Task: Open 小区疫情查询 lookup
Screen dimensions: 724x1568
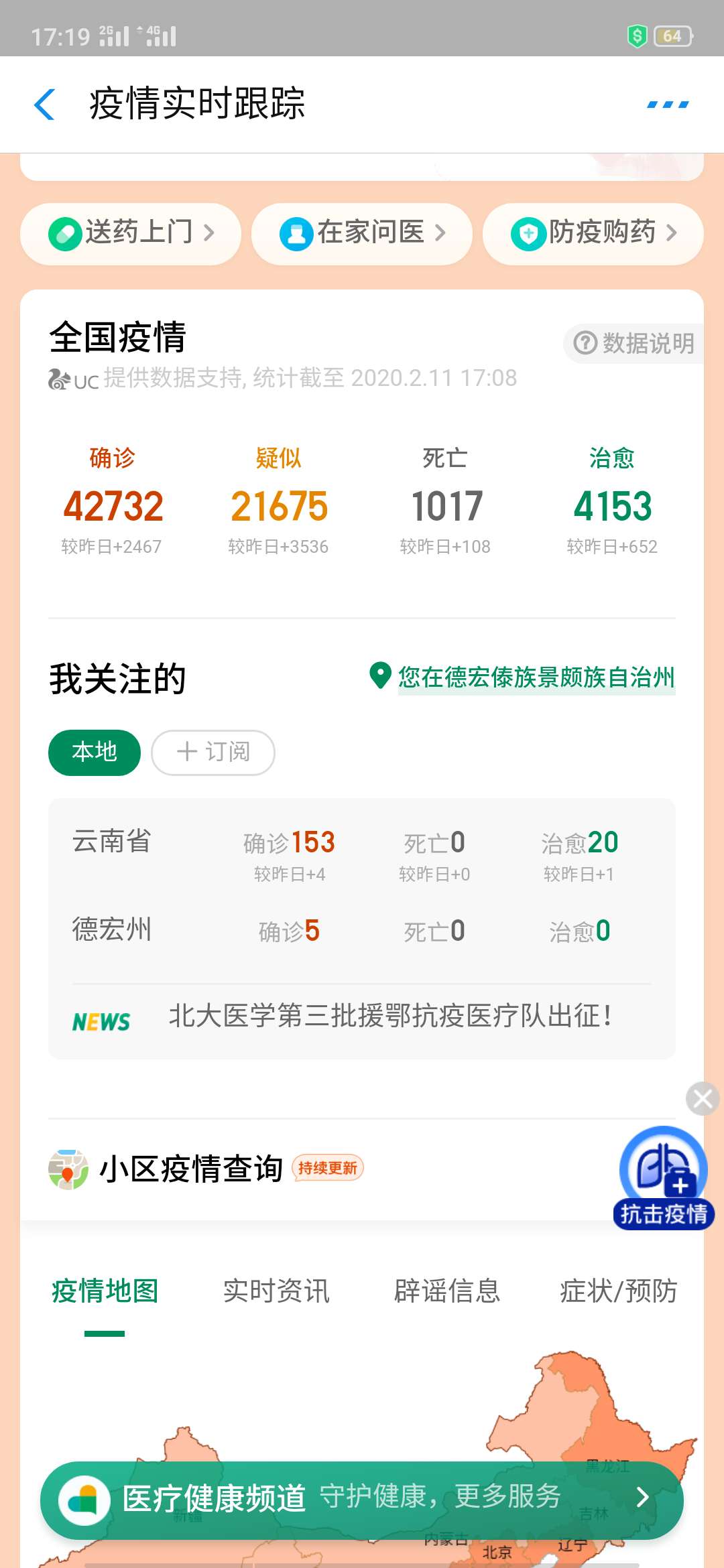Action: (x=191, y=1169)
